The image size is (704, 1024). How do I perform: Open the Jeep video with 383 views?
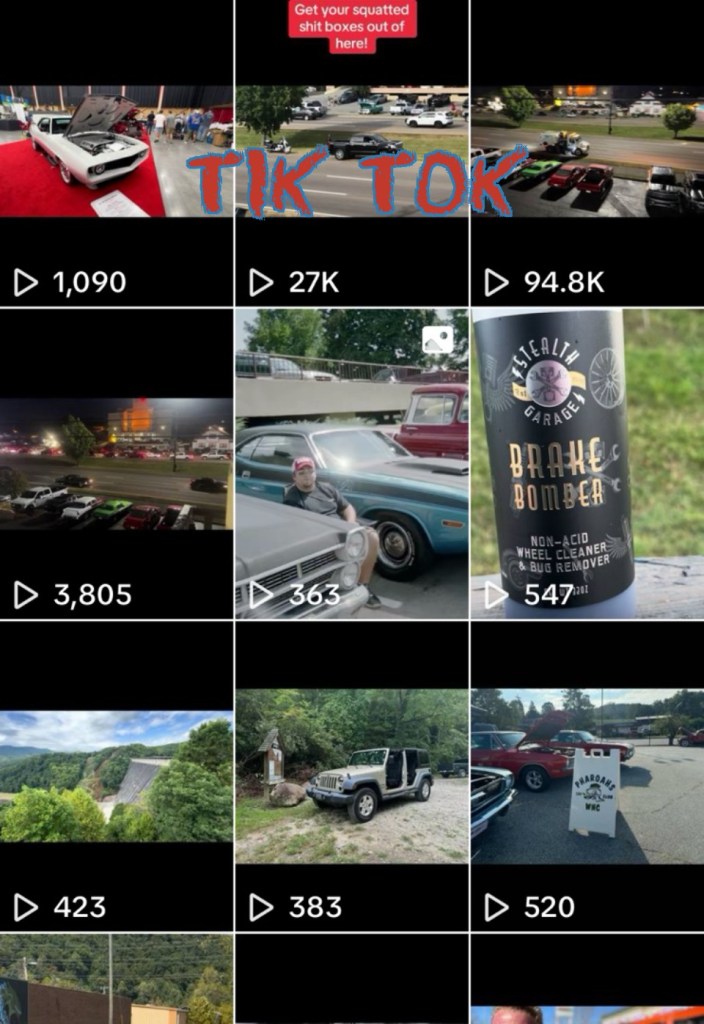tap(351, 777)
